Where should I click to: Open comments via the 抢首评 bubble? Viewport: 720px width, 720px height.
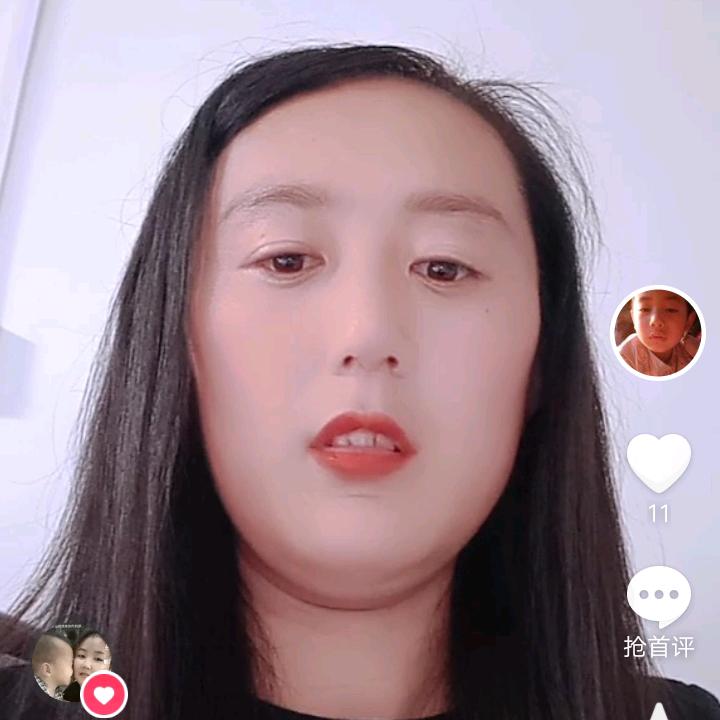(x=658, y=598)
